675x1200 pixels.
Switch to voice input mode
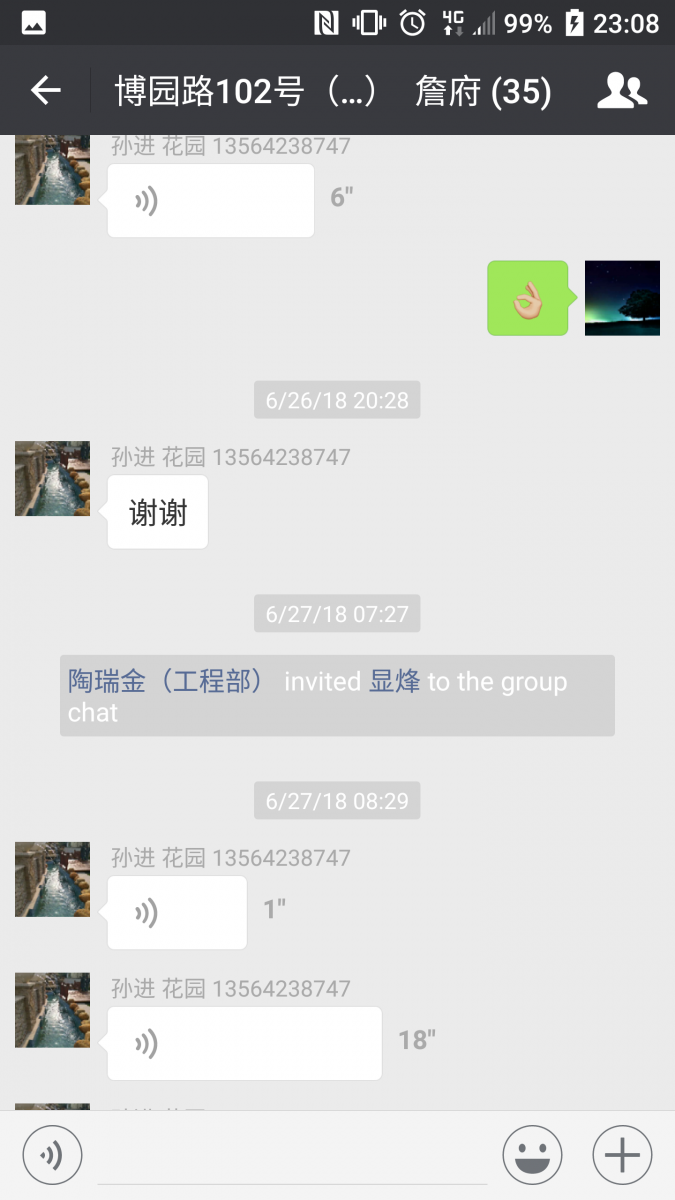pyautogui.click(x=52, y=1155)
